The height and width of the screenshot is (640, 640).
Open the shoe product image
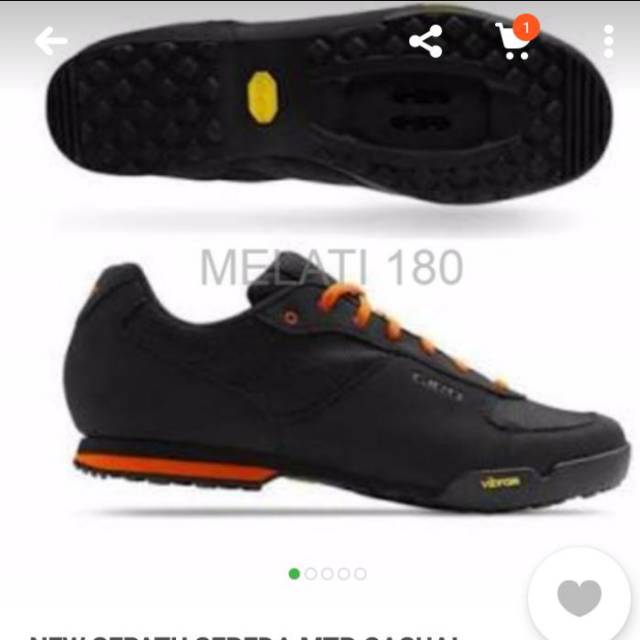[320, 300]
